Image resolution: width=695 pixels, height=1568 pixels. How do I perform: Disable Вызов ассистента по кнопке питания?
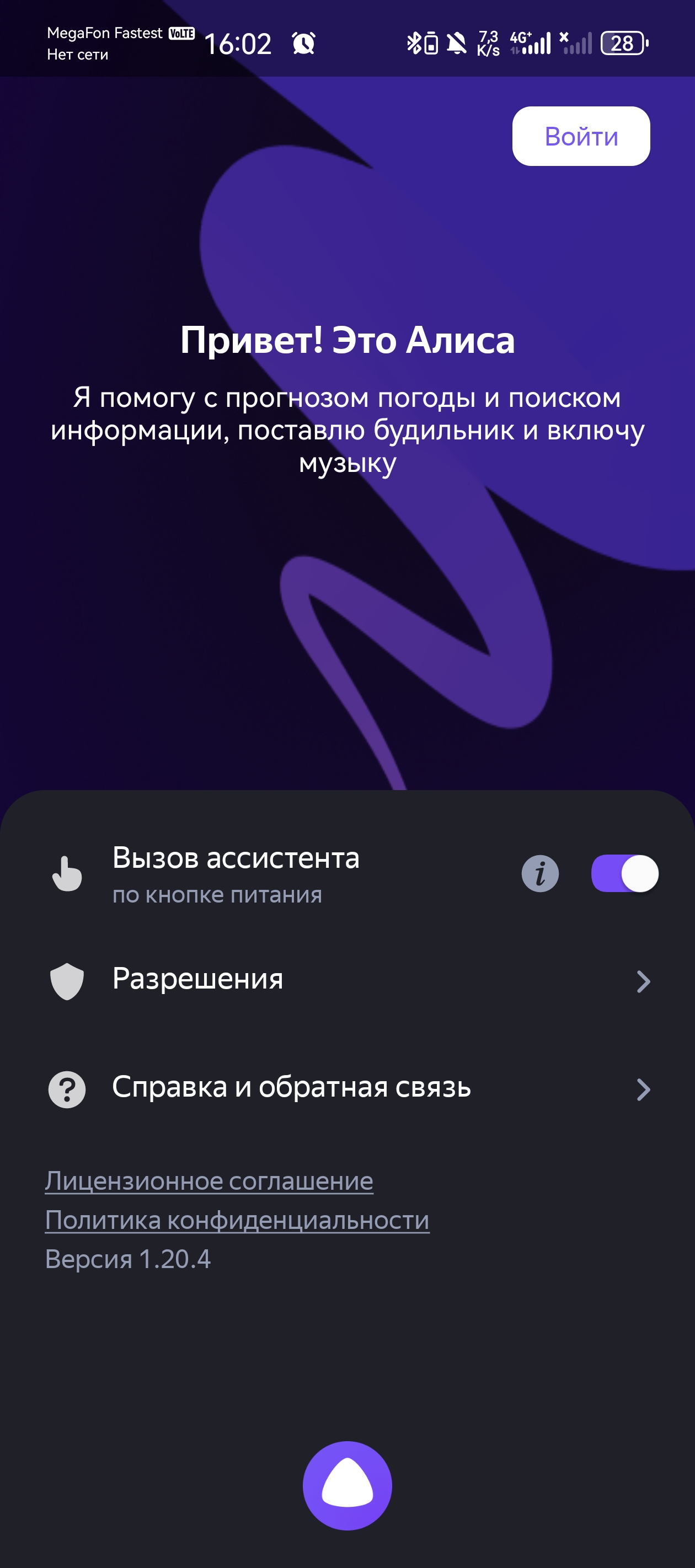624,873
